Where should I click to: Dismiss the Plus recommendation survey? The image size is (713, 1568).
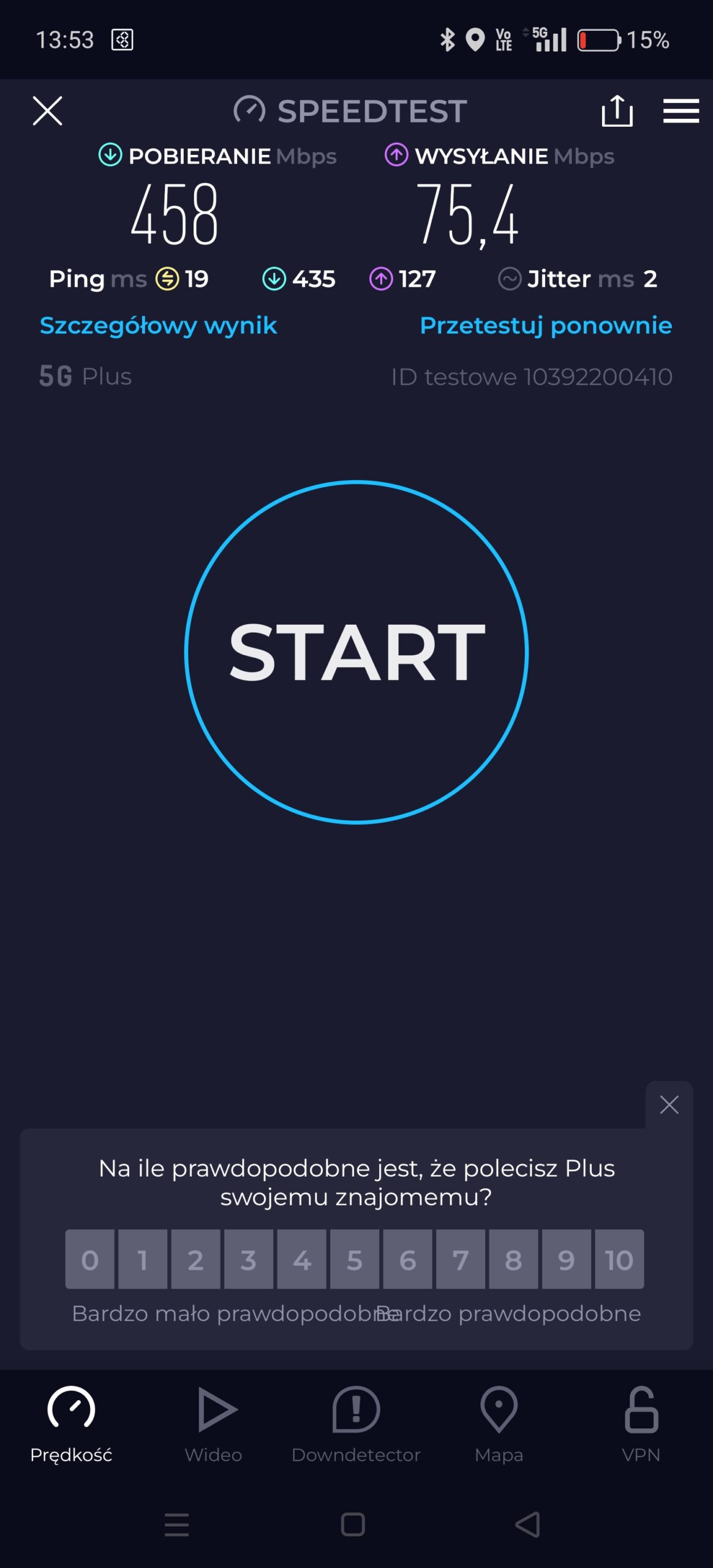tap(669, 1105)
